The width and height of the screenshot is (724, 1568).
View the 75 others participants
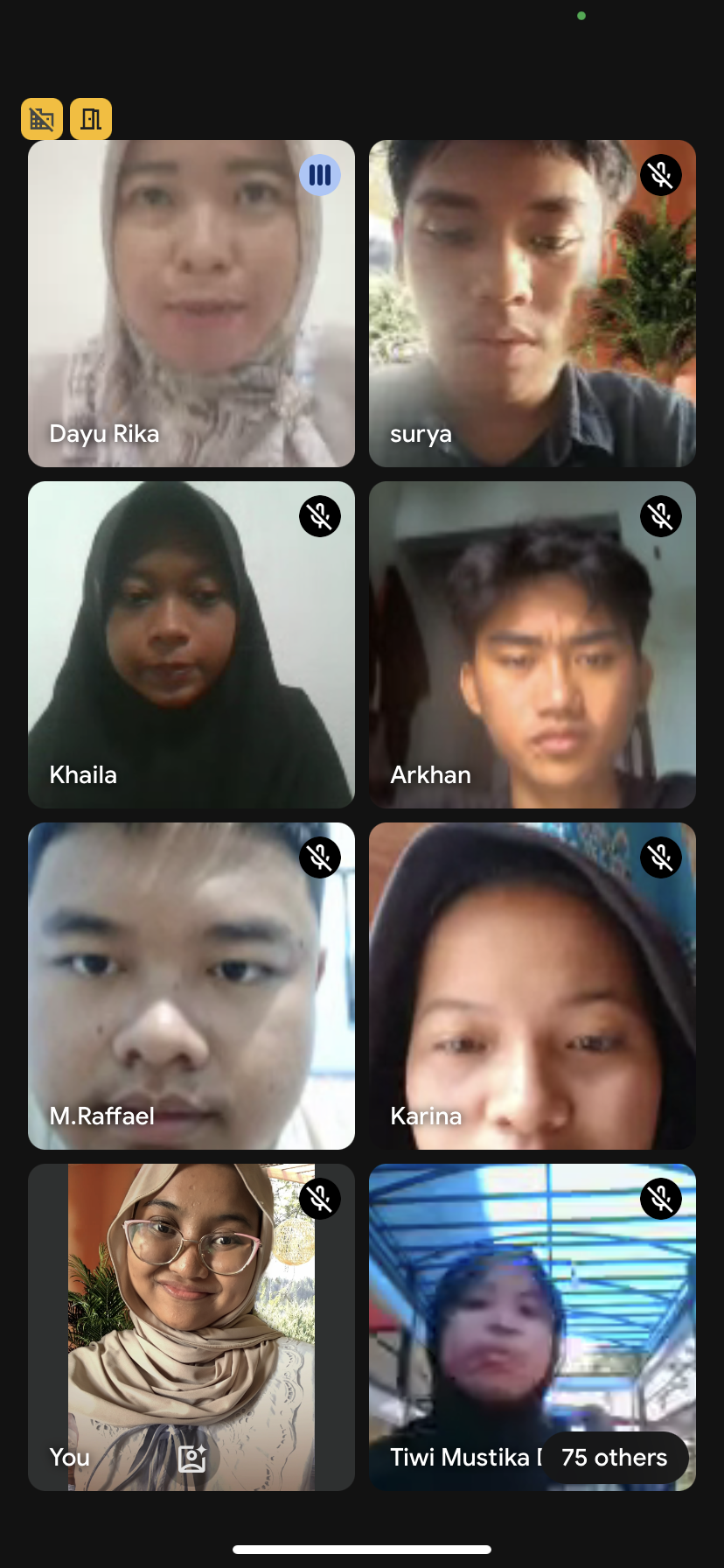point(614,1458)
